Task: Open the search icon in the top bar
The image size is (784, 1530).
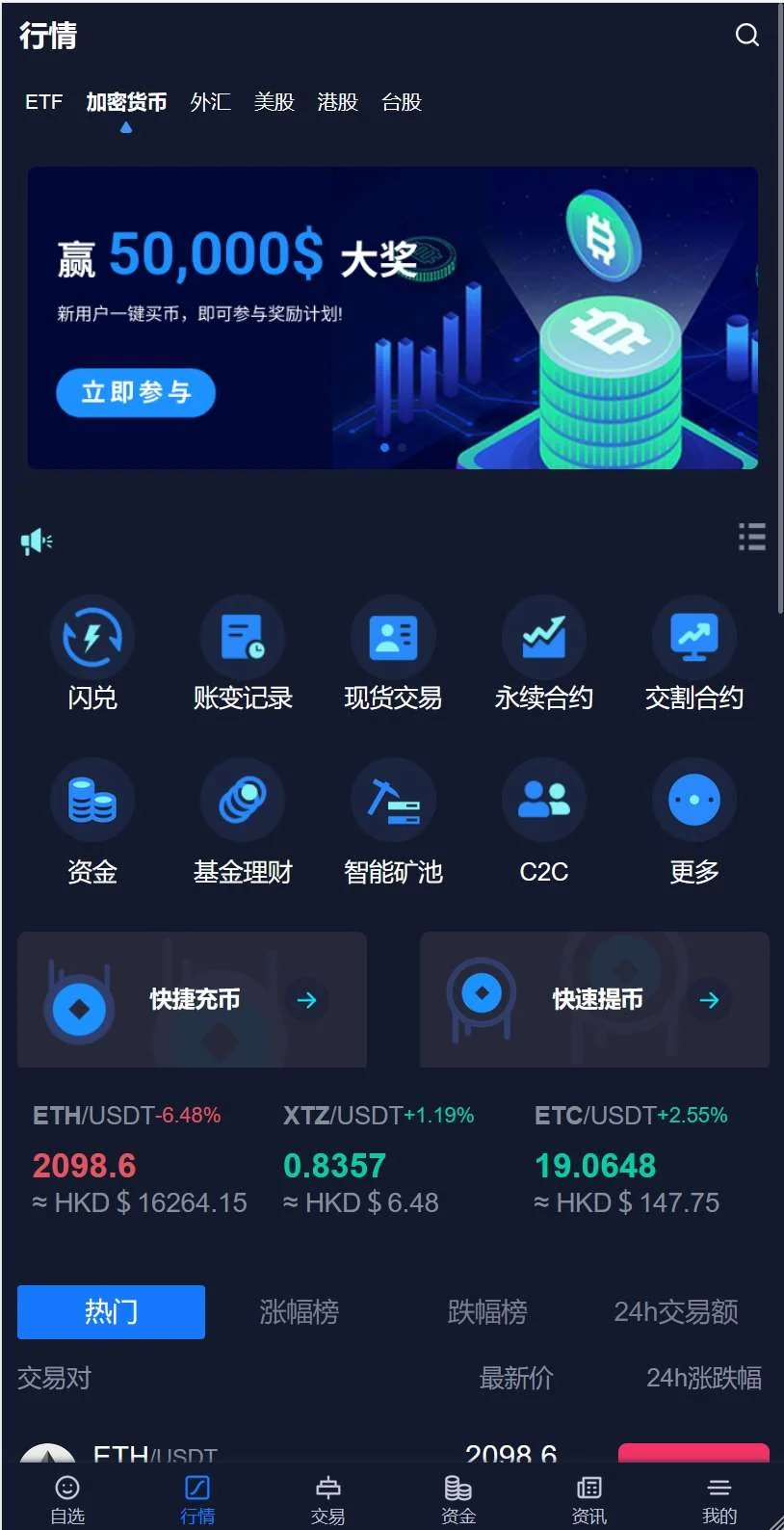Action: tap(746, 36)
